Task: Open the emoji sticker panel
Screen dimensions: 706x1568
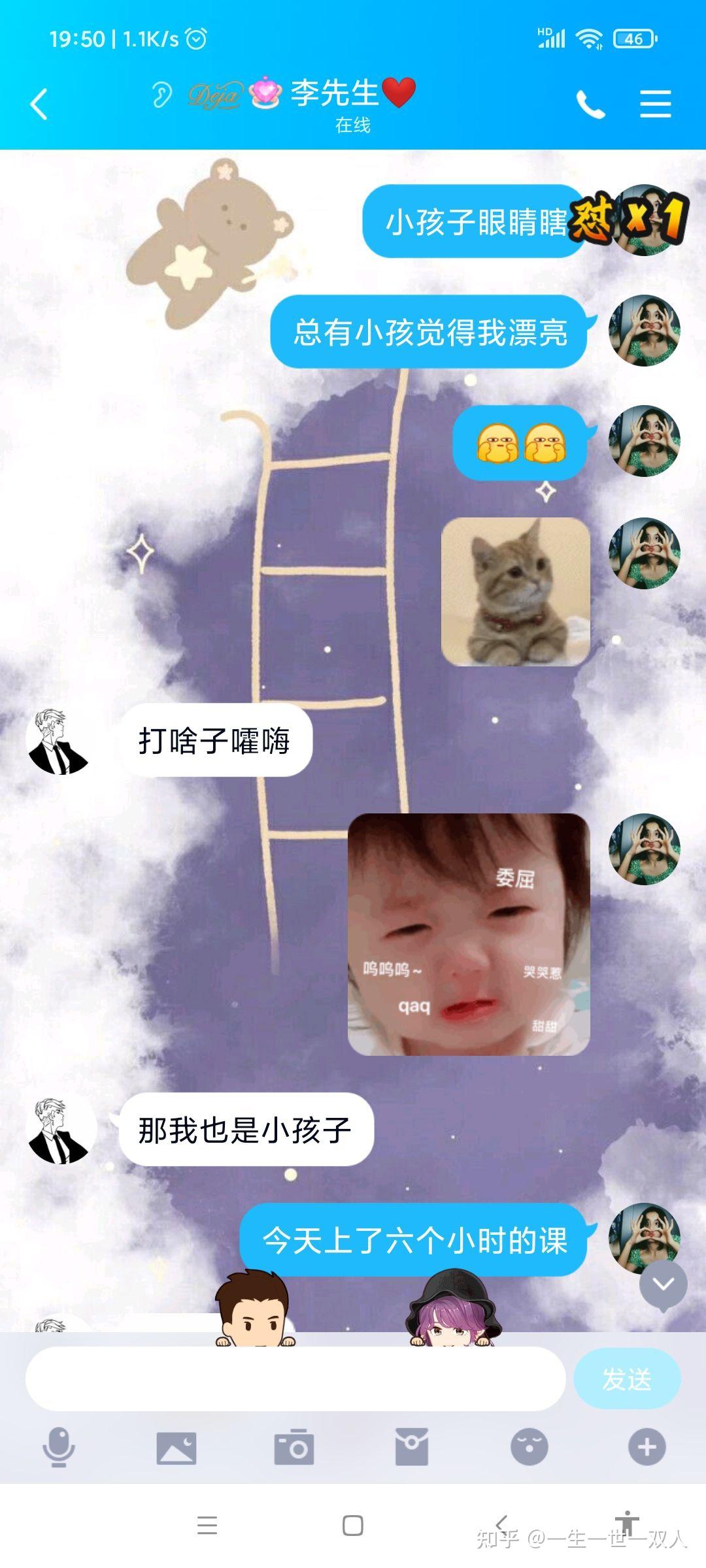Action: (x=529, y=1447)
